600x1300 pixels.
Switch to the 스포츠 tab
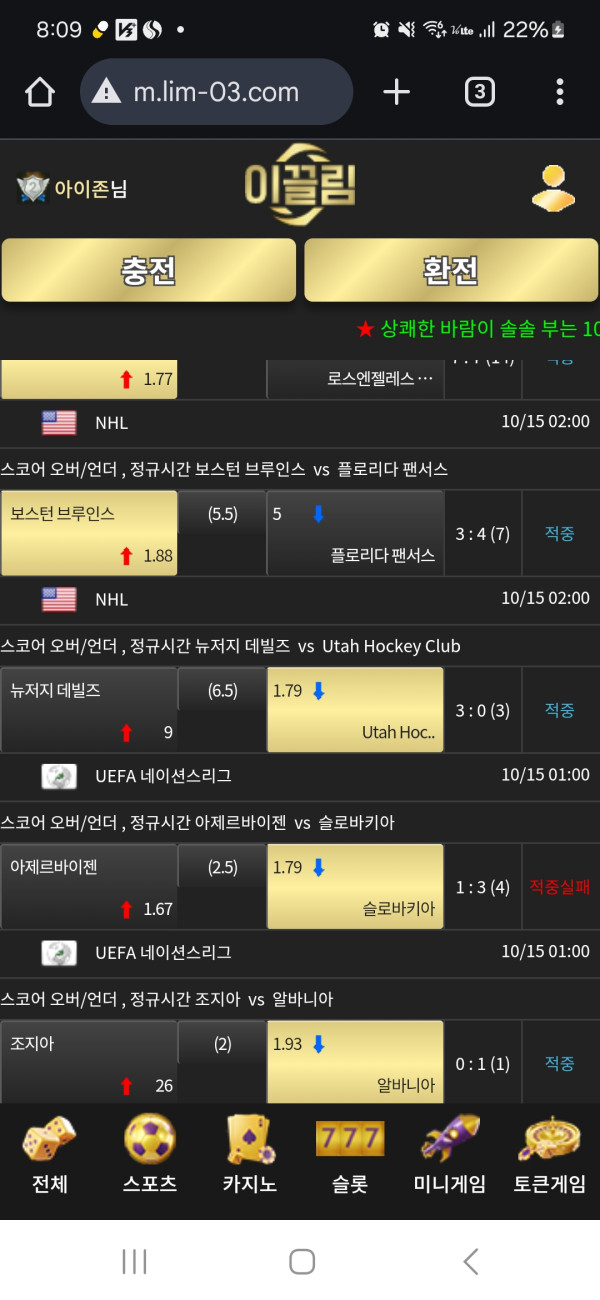pos(150,1156)
